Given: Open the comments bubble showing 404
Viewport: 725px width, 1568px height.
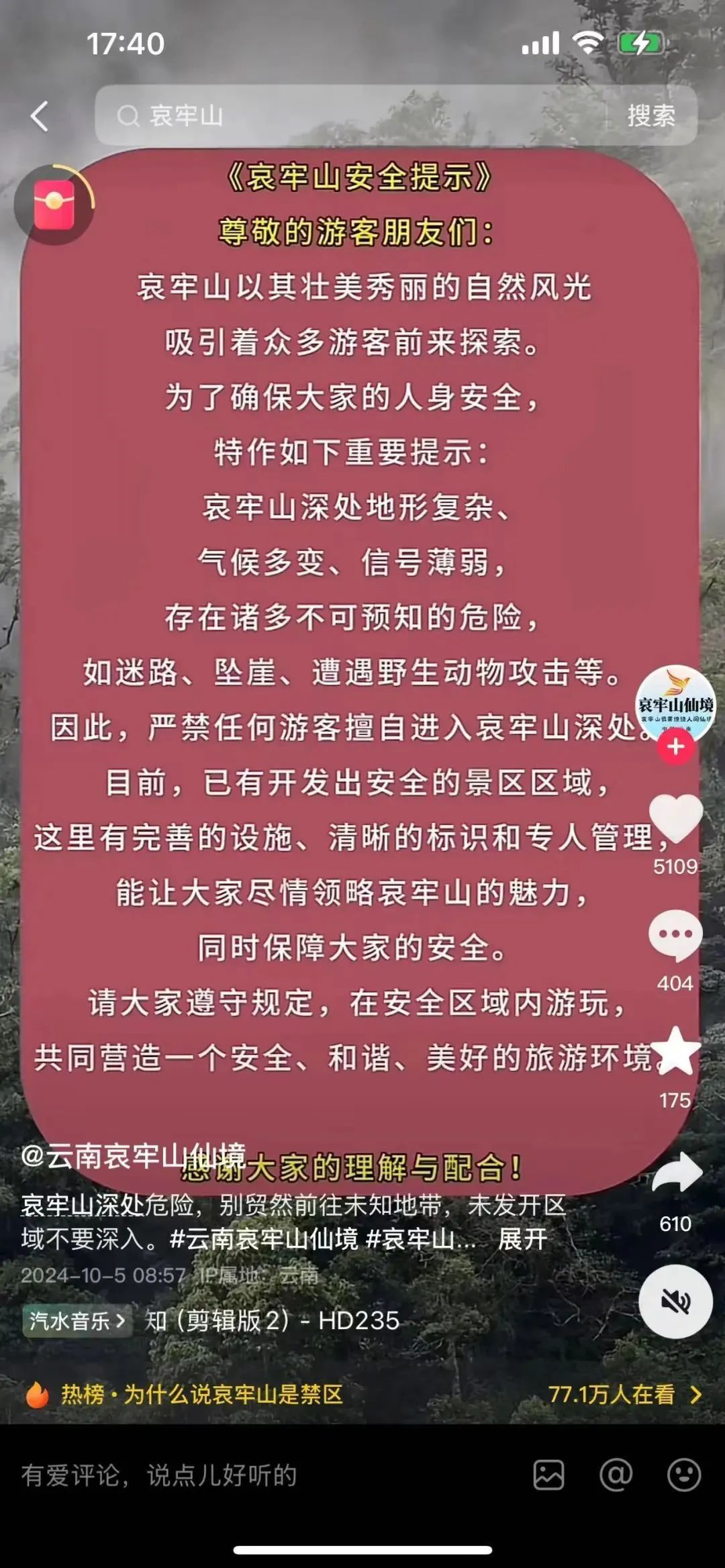Looking at the screenshot, I should (675, 935).
